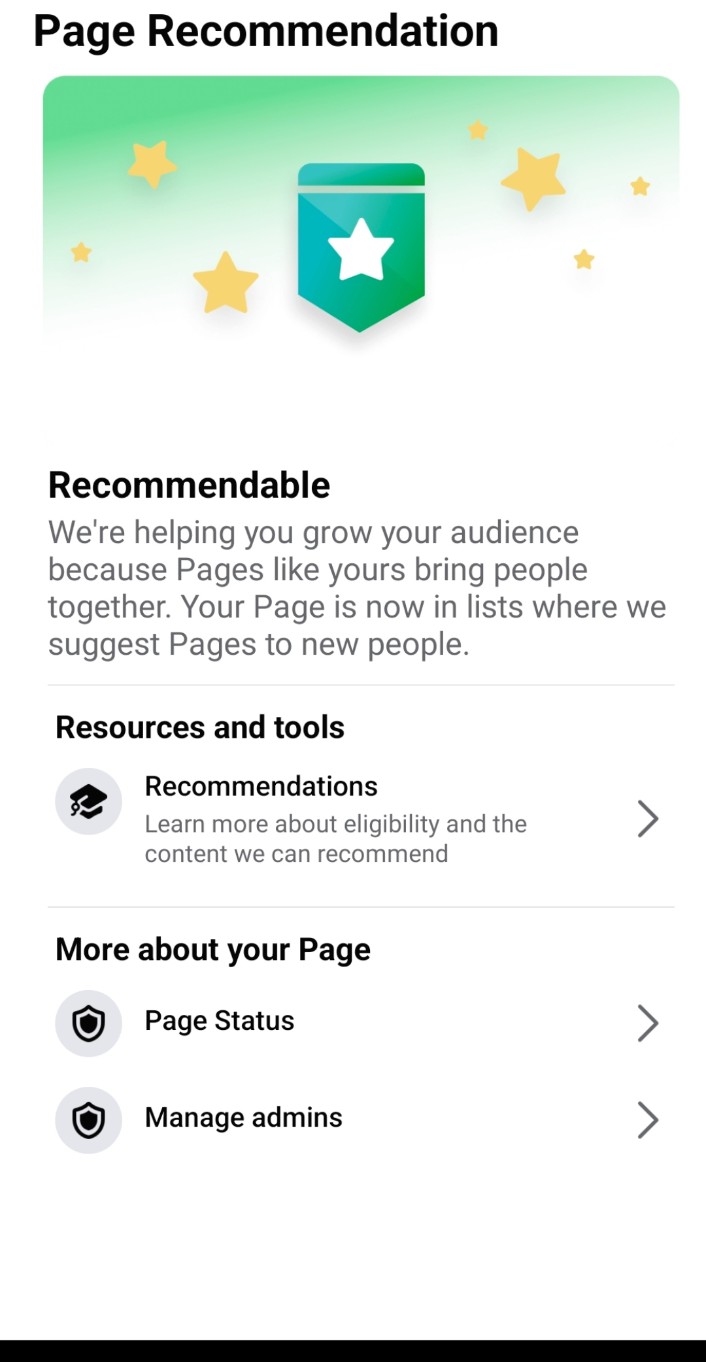Open Page Status
706x1362 pixels.
(x=360, y=1022)
